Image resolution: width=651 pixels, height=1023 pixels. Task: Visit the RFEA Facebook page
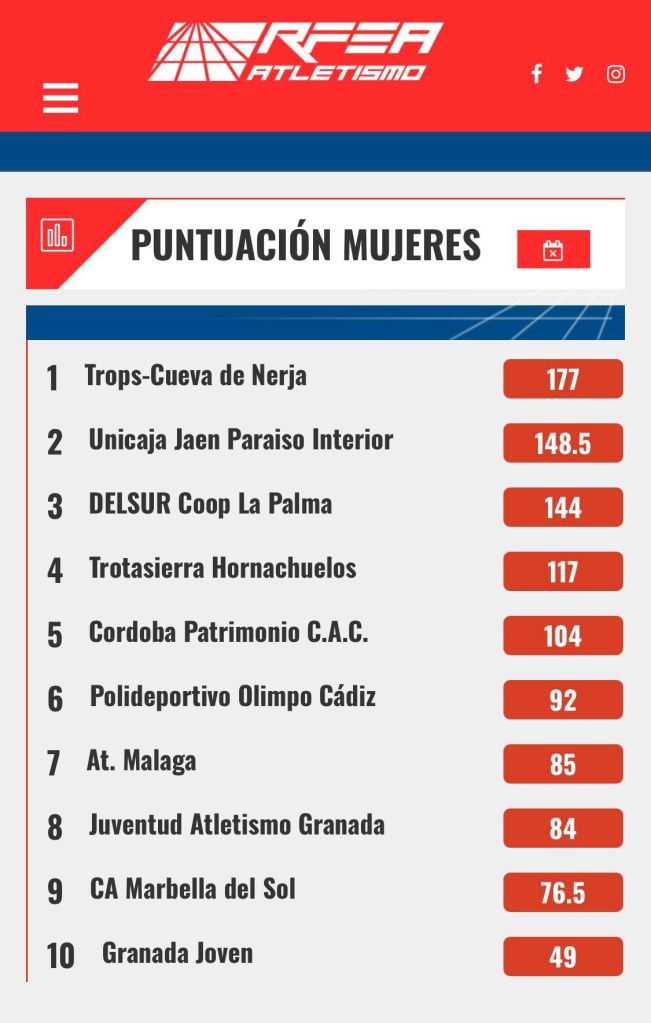pos(536,74)
